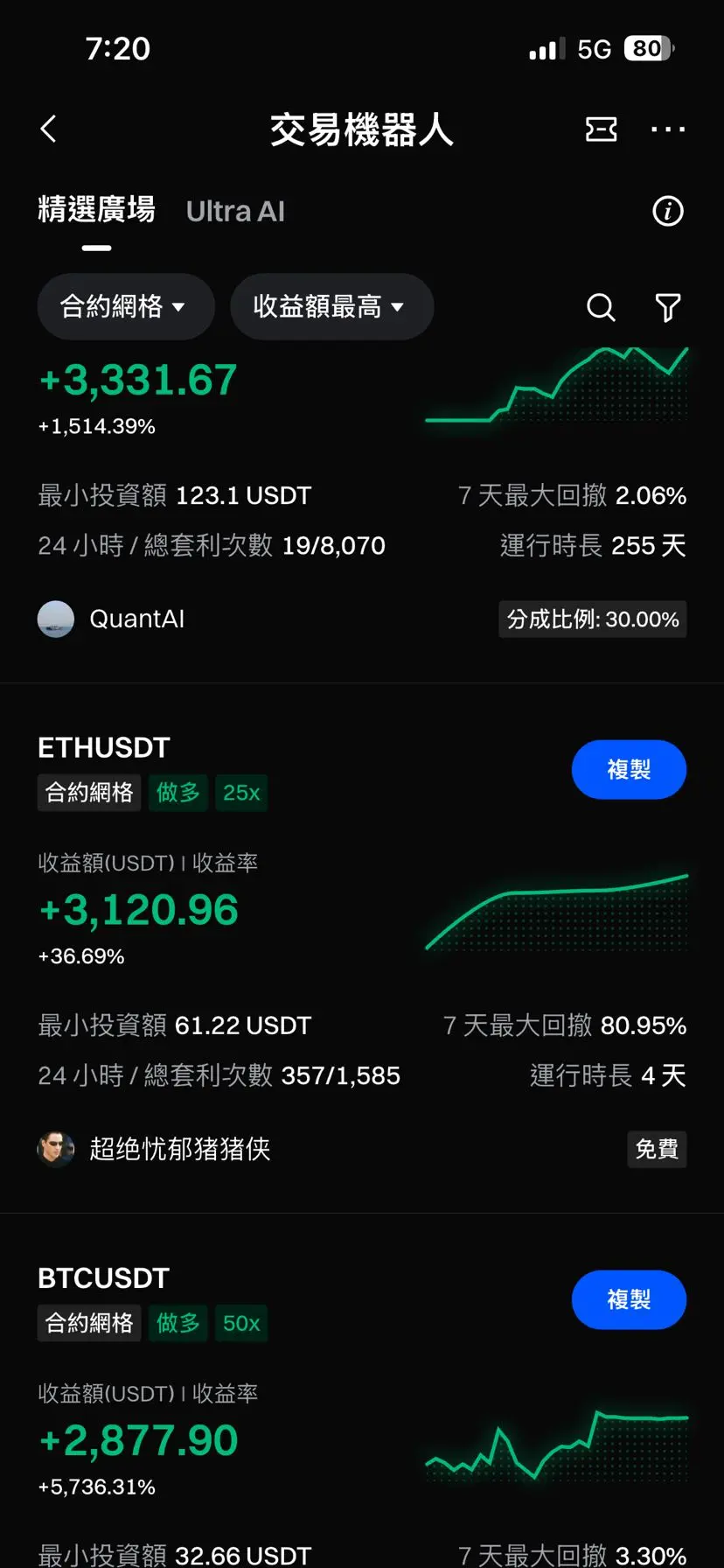724x1568 pixels.
Task: Tap 複製 on the BTCUSDT bot
Action: 629,1300
